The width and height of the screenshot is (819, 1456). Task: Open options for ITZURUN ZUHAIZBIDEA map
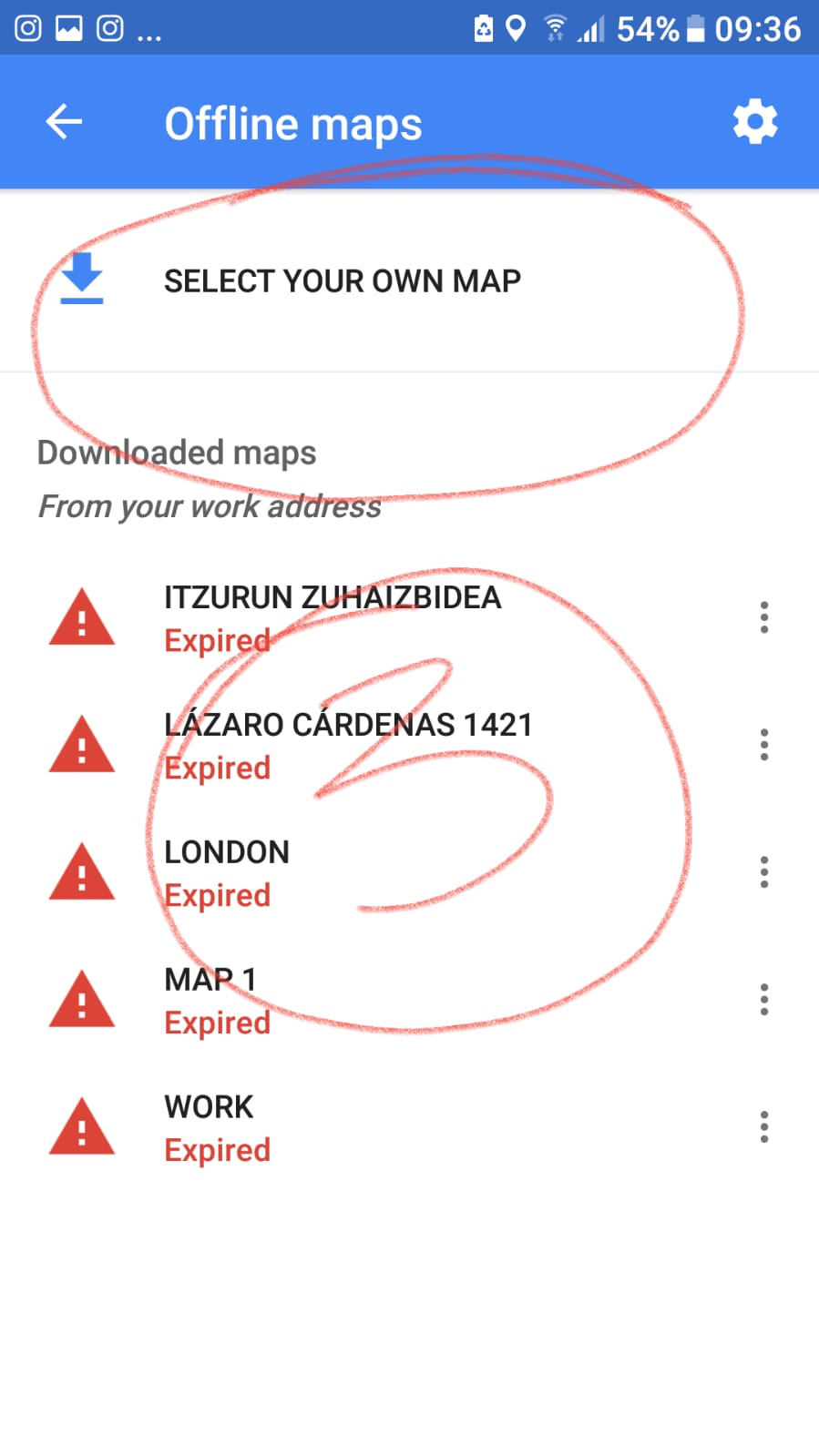tap(763, 617)
